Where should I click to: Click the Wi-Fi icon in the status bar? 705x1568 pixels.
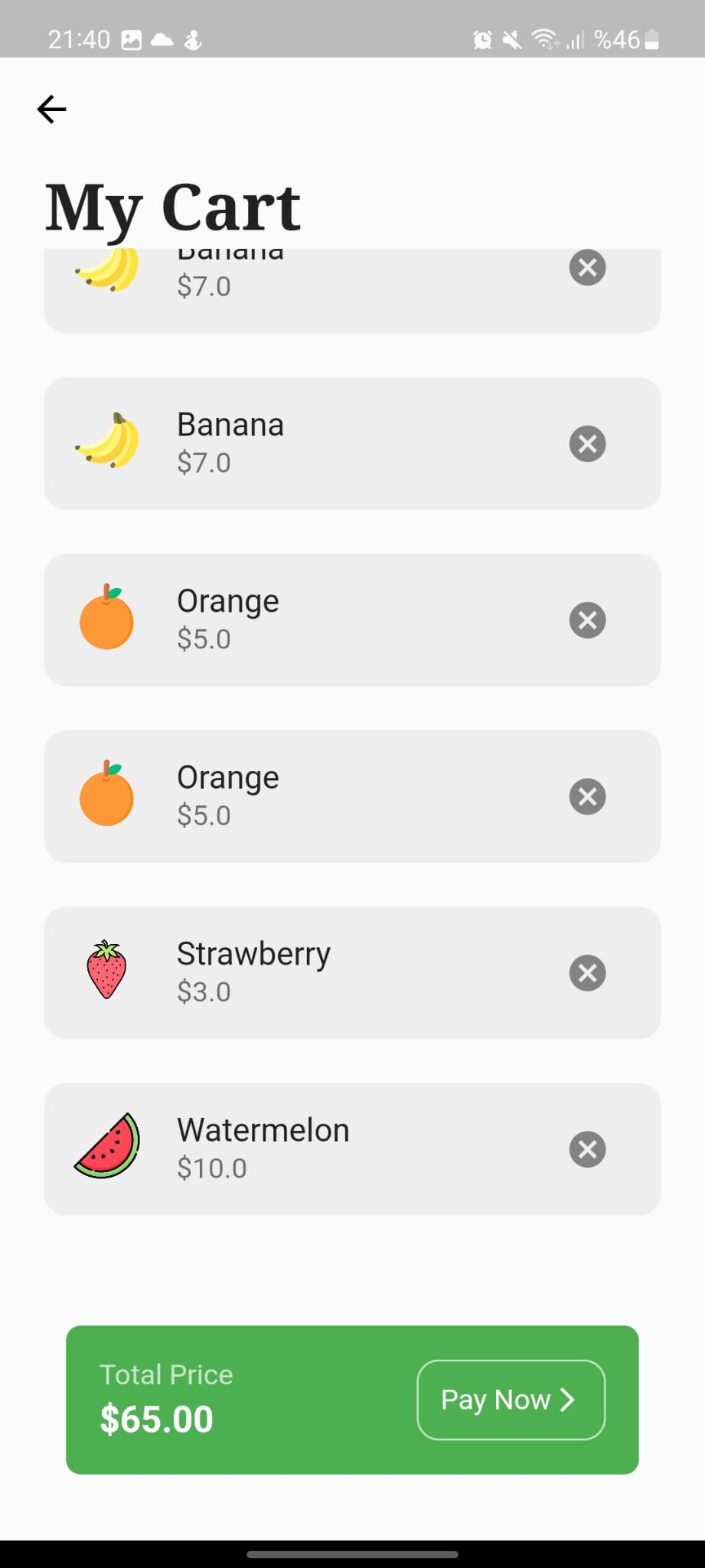pos(546,39)
